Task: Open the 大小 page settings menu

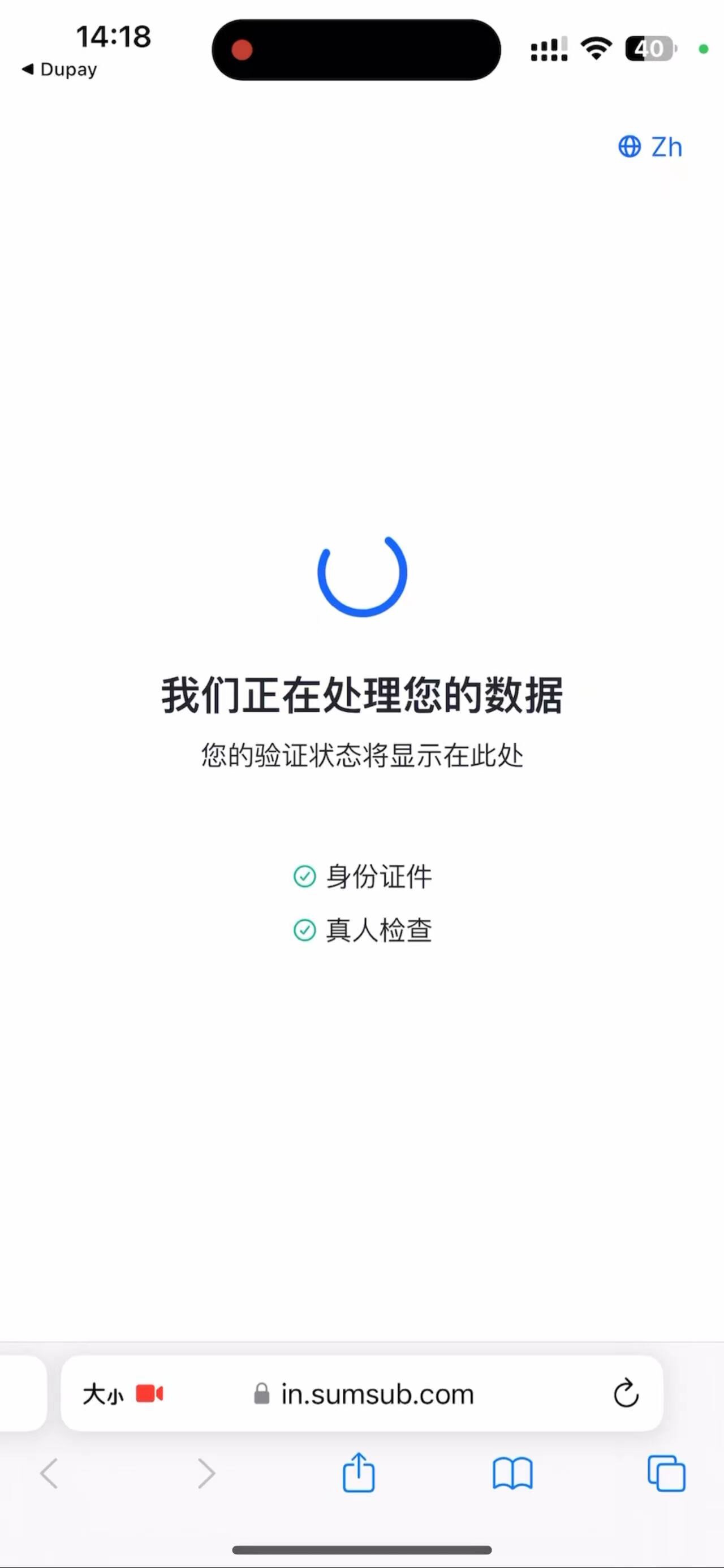Action: coord(103,1394)
